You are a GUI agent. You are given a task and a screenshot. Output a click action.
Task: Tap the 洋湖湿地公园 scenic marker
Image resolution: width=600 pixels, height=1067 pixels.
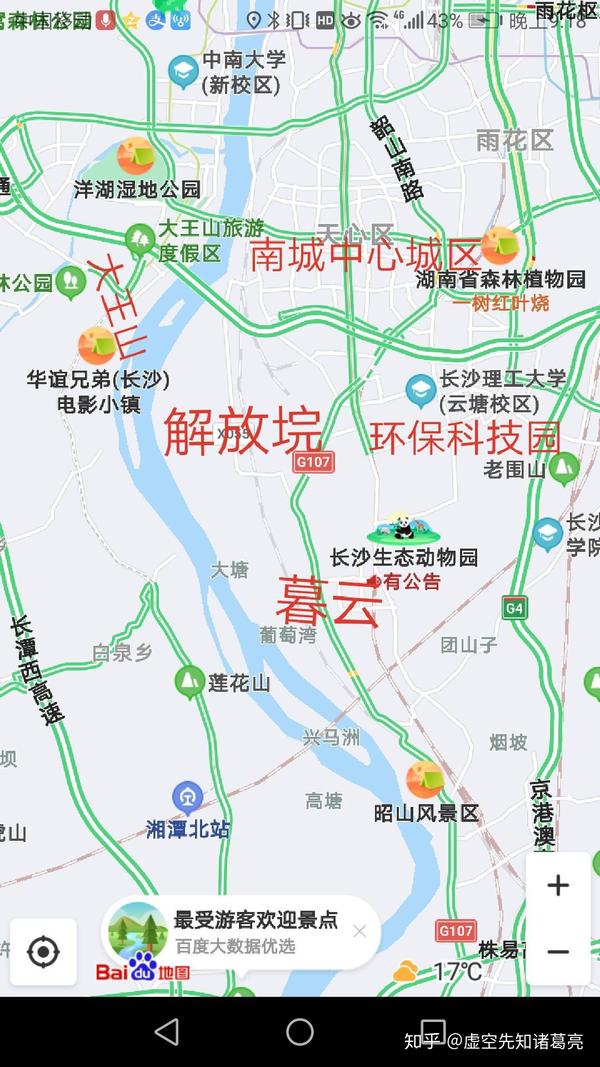pos(135,156)
